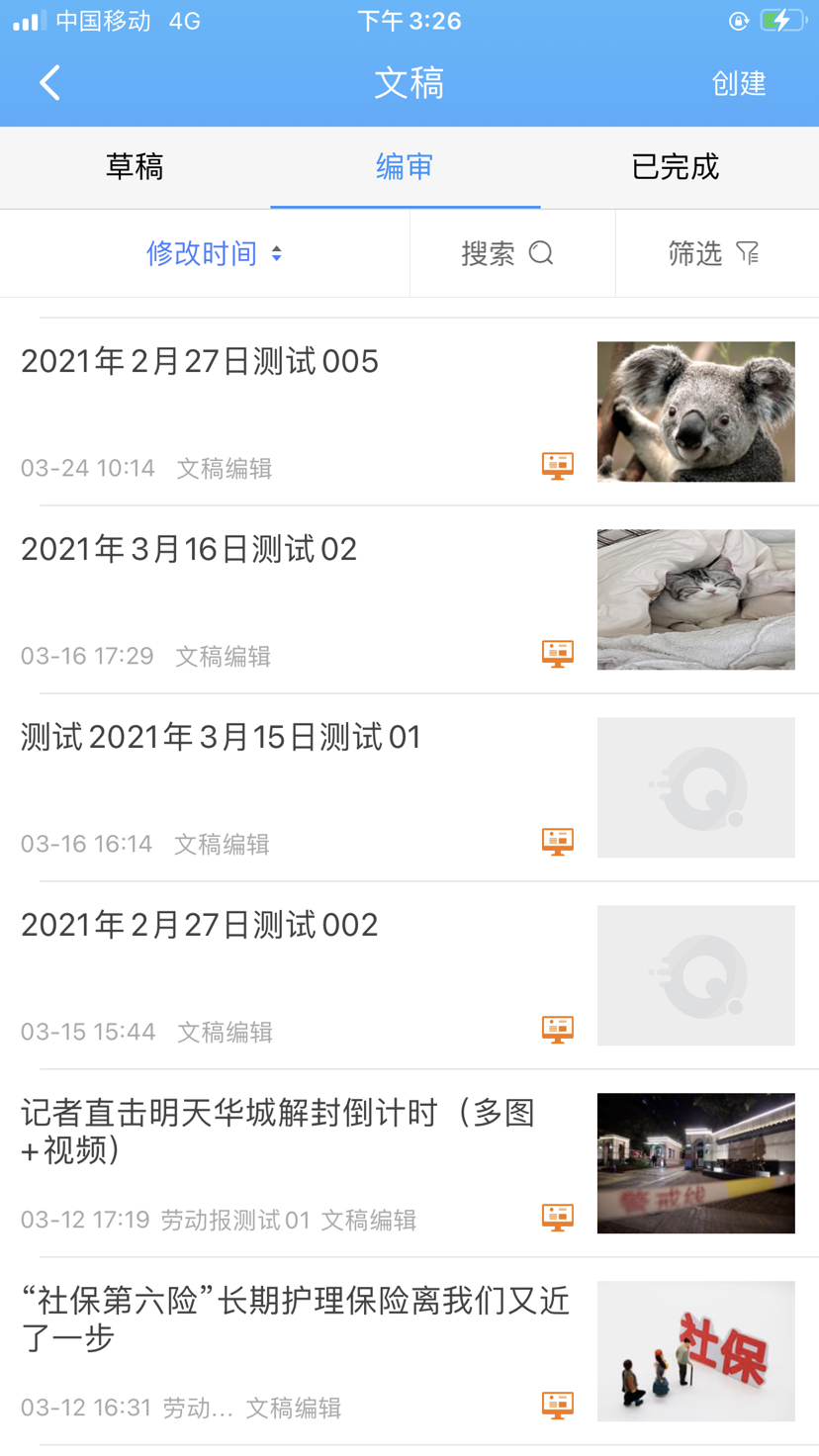The width and height of the screenshot is (819, 1456).
Task: Open the article 2021年3月16日测试02
Action: (x=189, y=550)
